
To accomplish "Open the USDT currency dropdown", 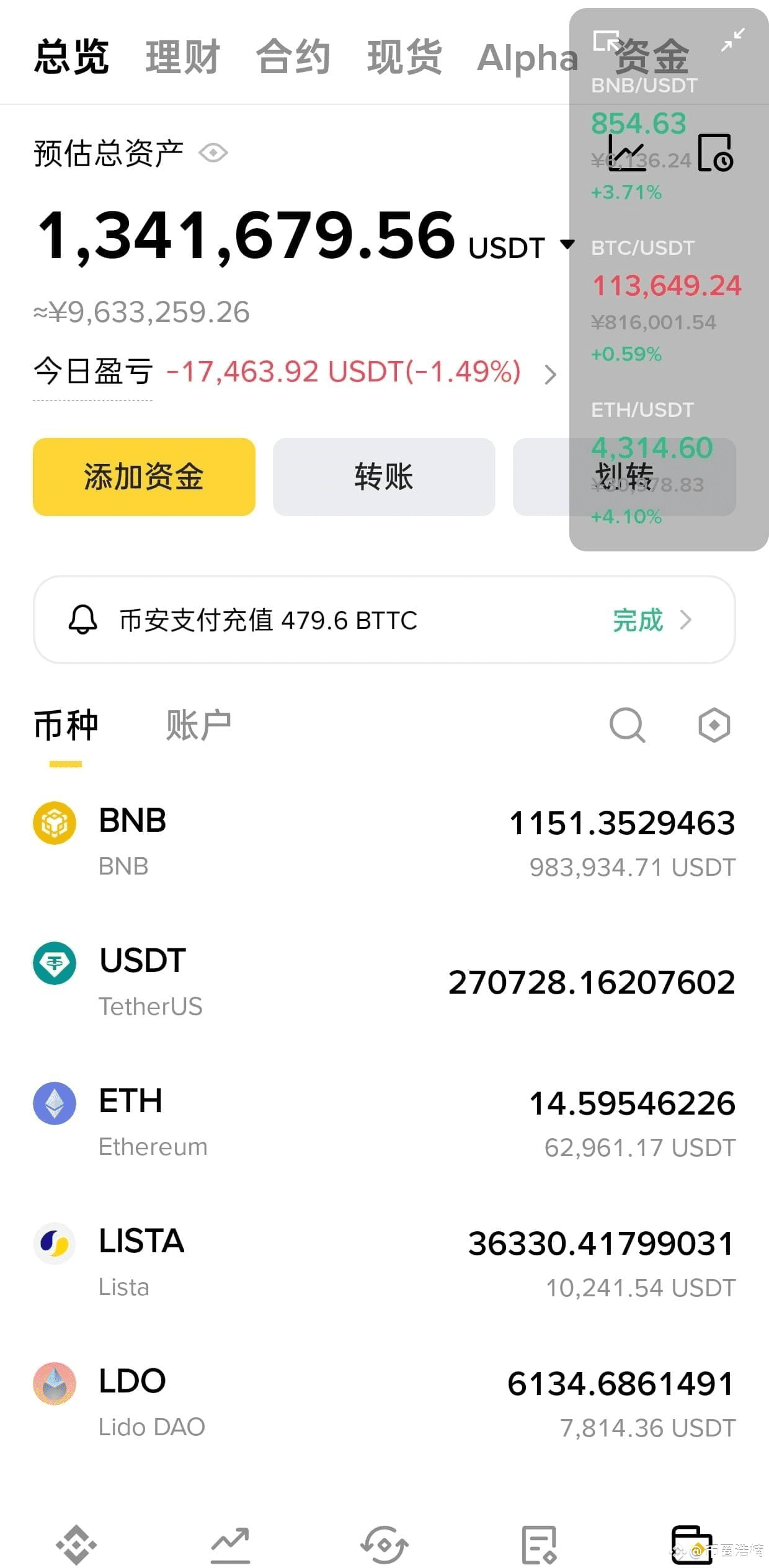I will click(x=522, y=247).
